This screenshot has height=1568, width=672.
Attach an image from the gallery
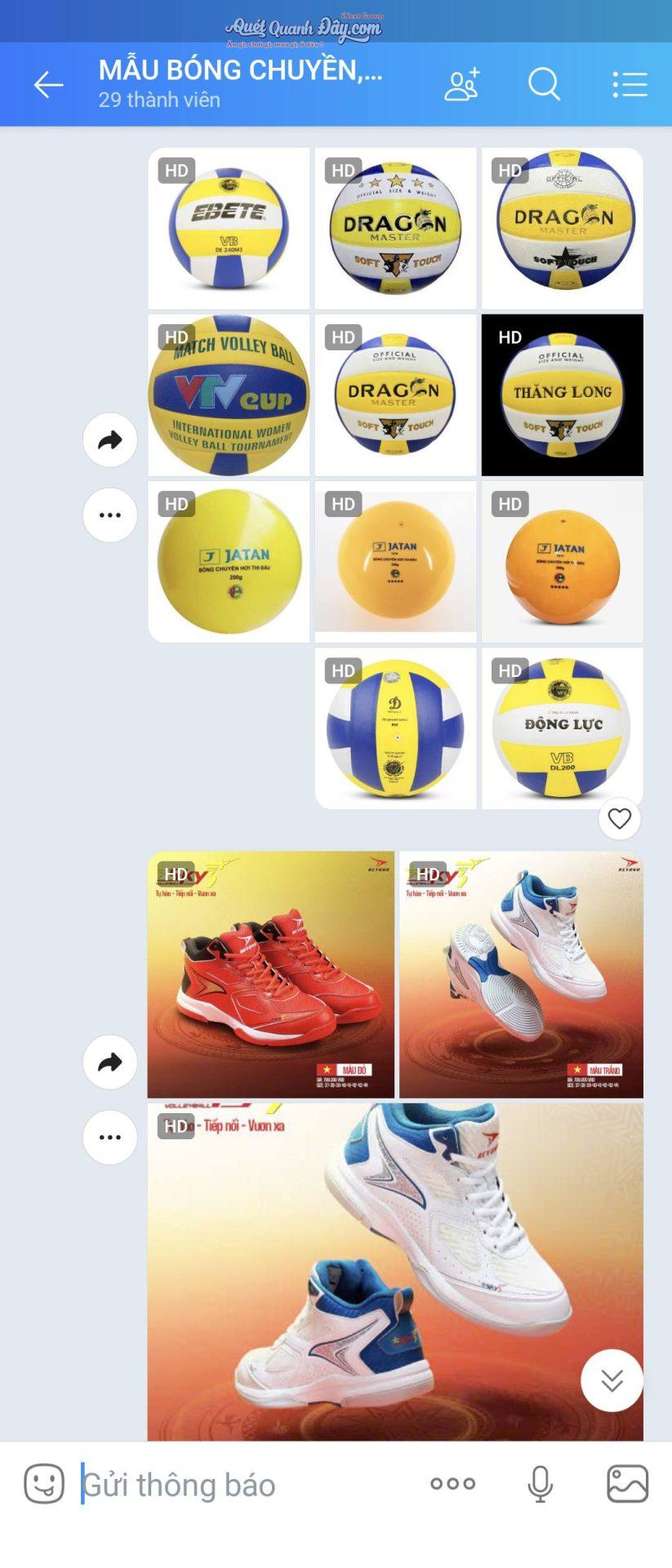coord(627,1483)
